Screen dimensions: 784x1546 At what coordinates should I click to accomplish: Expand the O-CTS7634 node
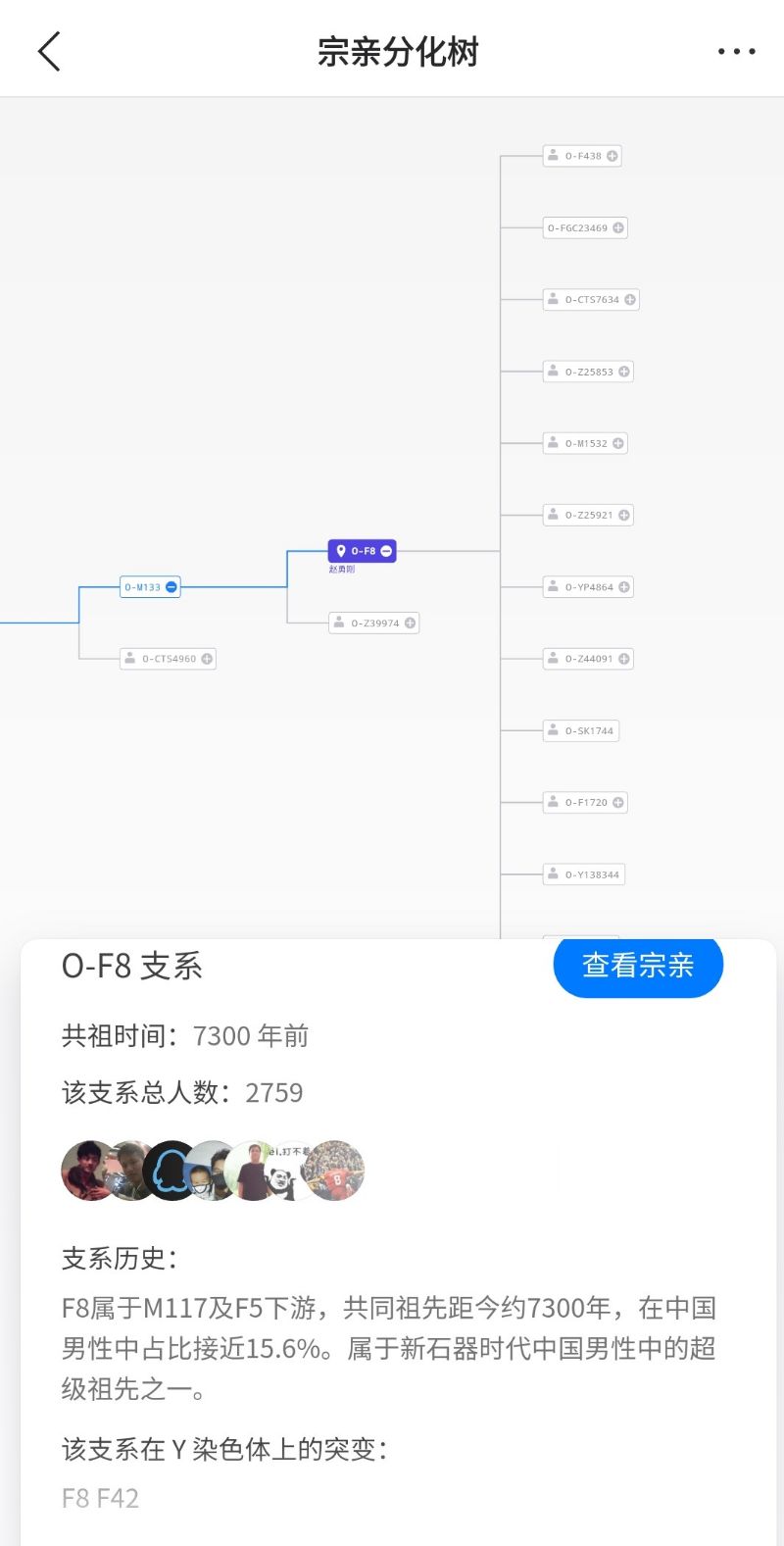pos(630,300)
